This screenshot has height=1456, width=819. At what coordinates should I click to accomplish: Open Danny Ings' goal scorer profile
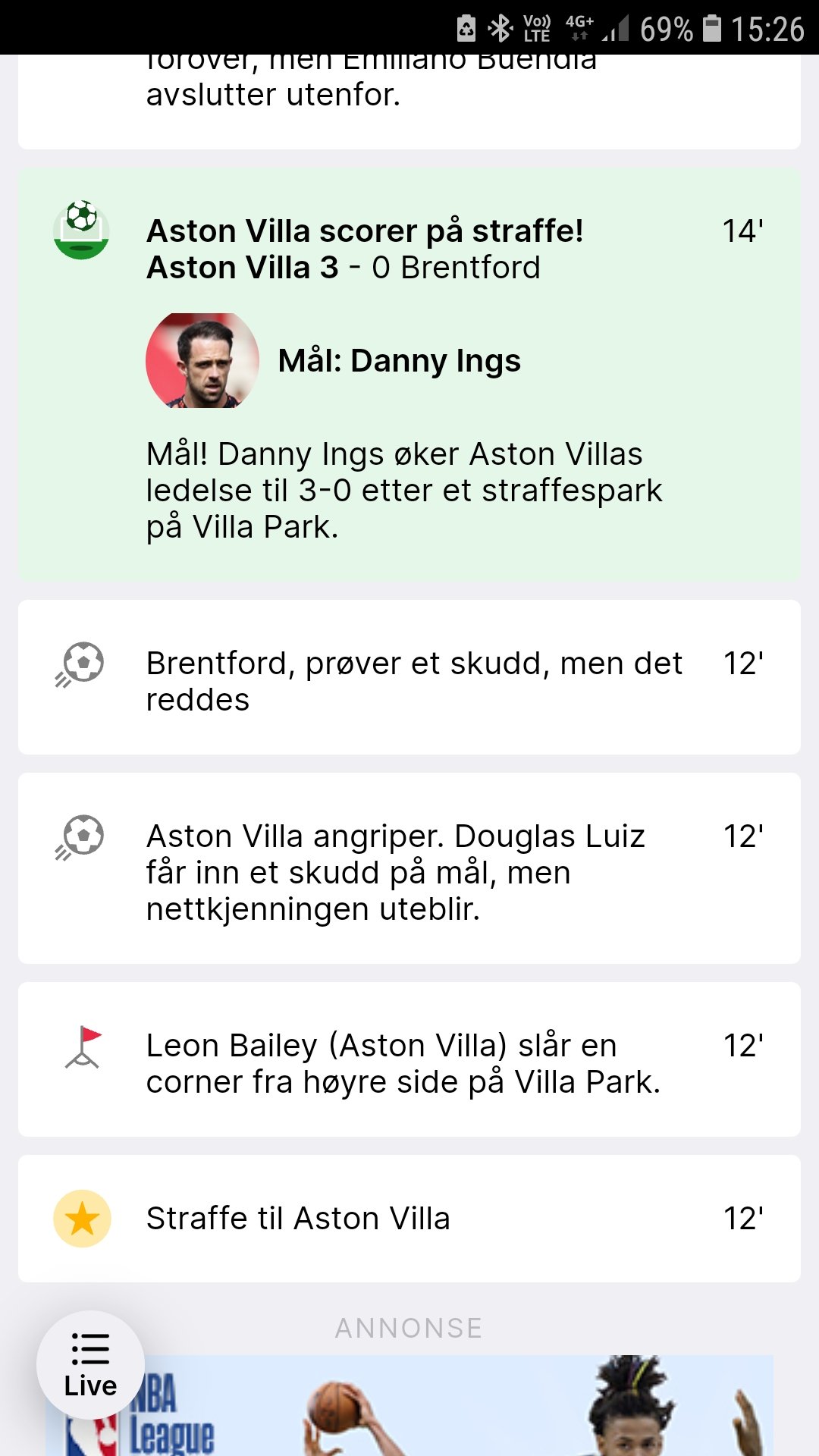[334, 361]
